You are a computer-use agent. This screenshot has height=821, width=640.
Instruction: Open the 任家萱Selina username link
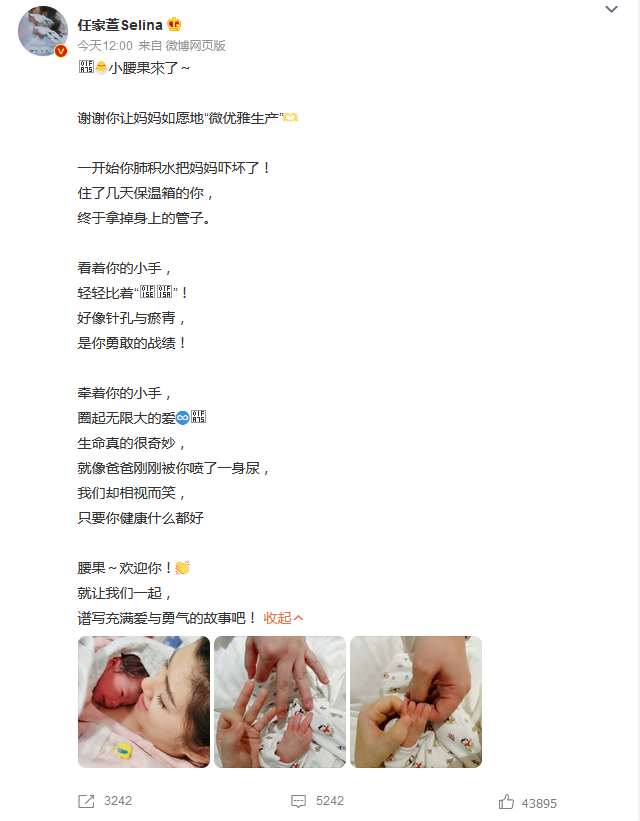click(x=119, y=24)
